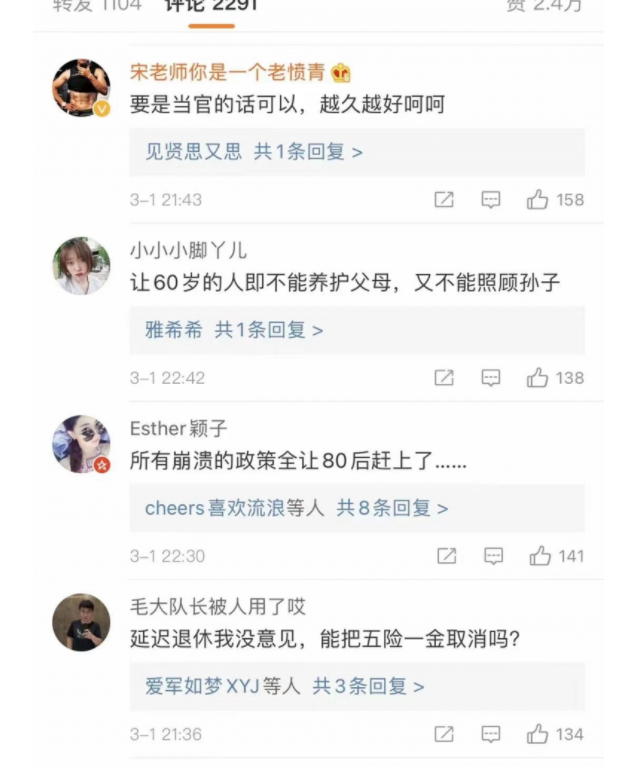Reply to Esther颖子's comment

pyautogui.click(x=493, y=556)
